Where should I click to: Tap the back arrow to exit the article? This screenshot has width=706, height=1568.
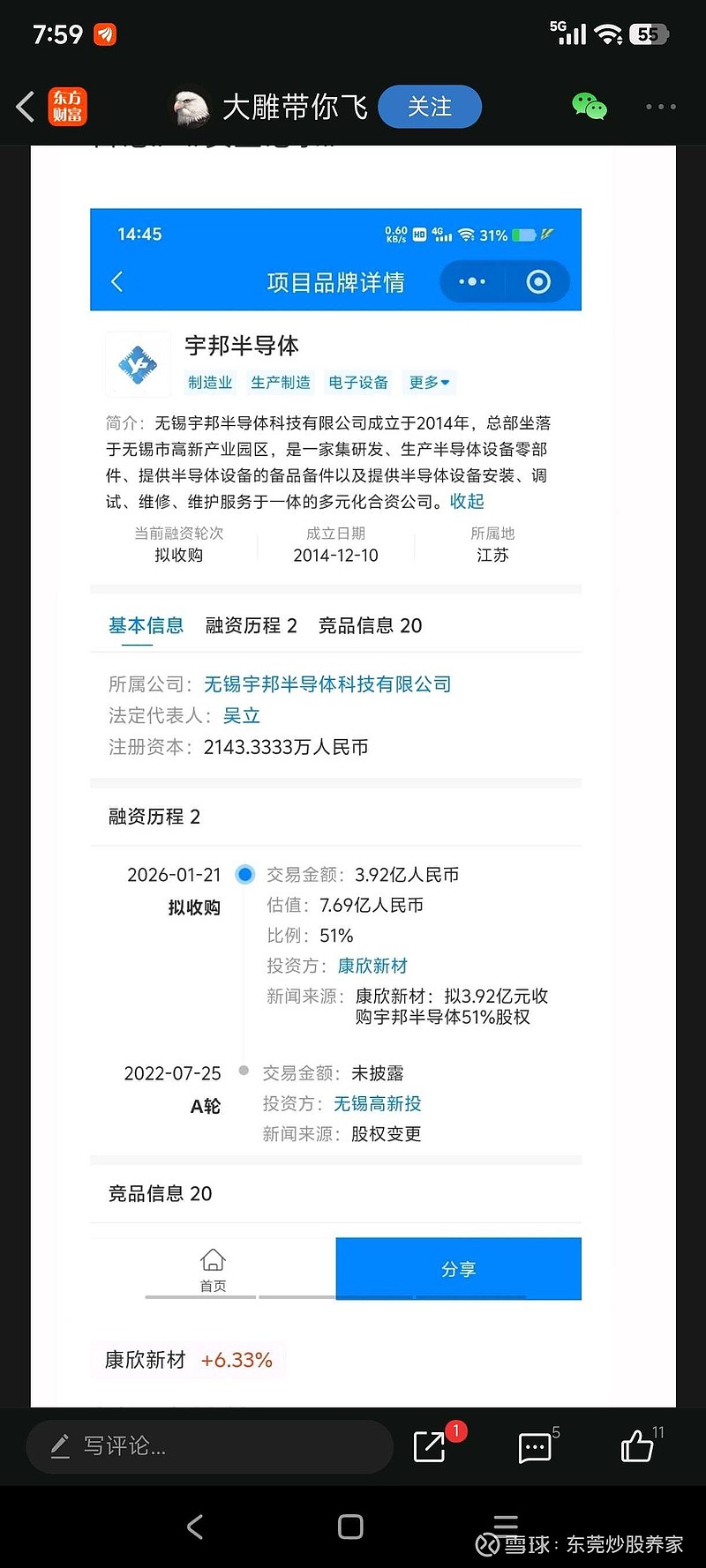[24, 106]
